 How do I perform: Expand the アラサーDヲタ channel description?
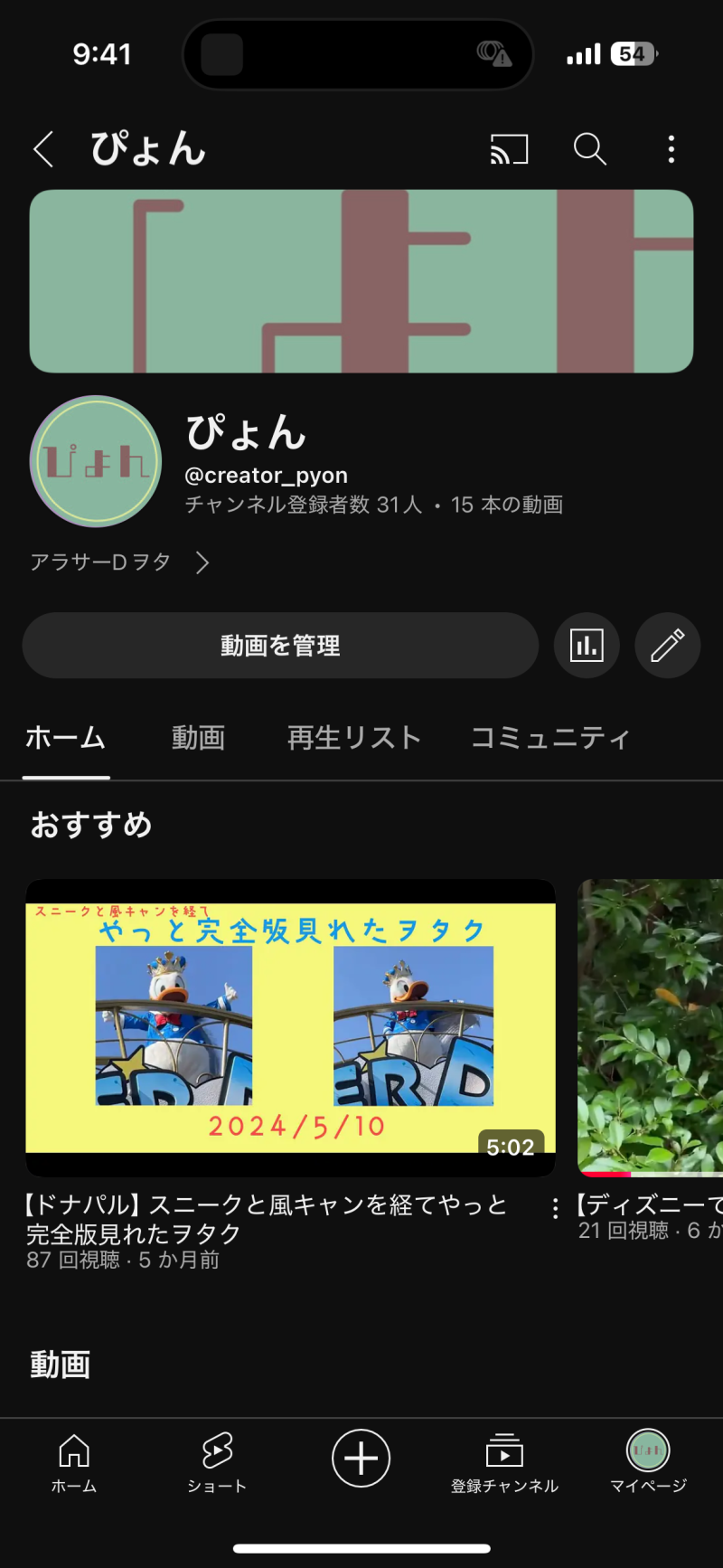117,562
